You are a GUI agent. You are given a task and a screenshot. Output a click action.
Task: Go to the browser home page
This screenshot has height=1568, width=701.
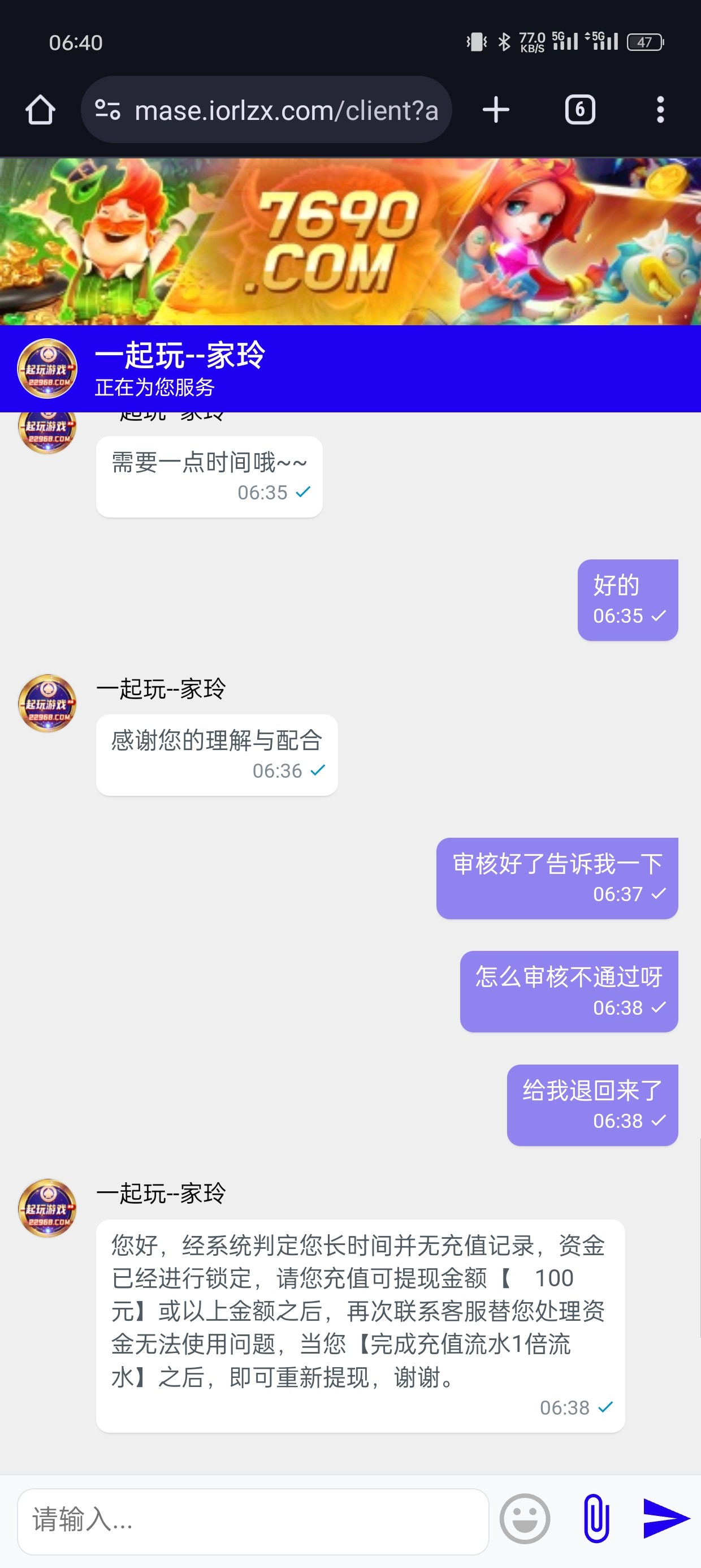coord(40,110)
